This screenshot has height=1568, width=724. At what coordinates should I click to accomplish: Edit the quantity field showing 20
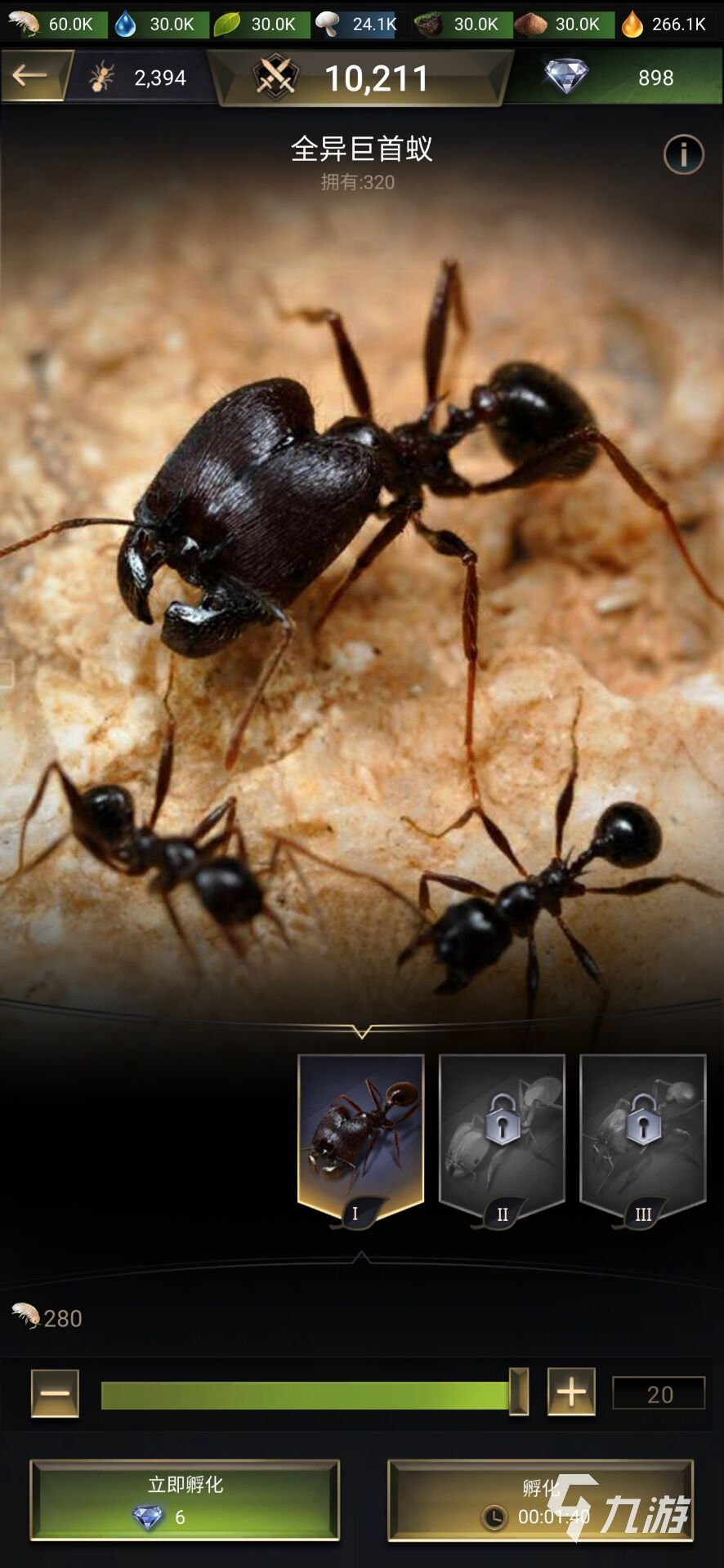(659, 1393)
